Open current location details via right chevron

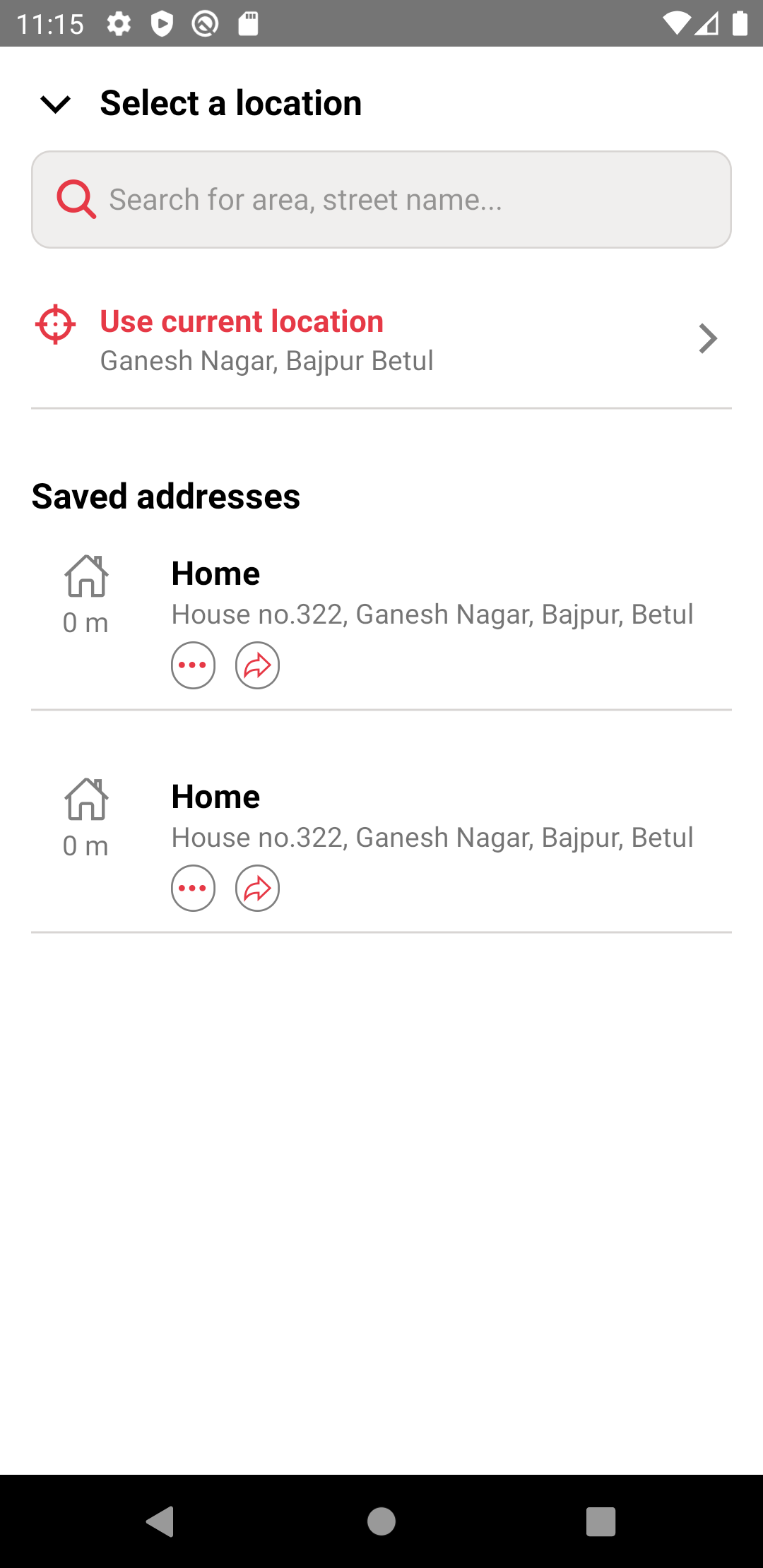[709, 338]
